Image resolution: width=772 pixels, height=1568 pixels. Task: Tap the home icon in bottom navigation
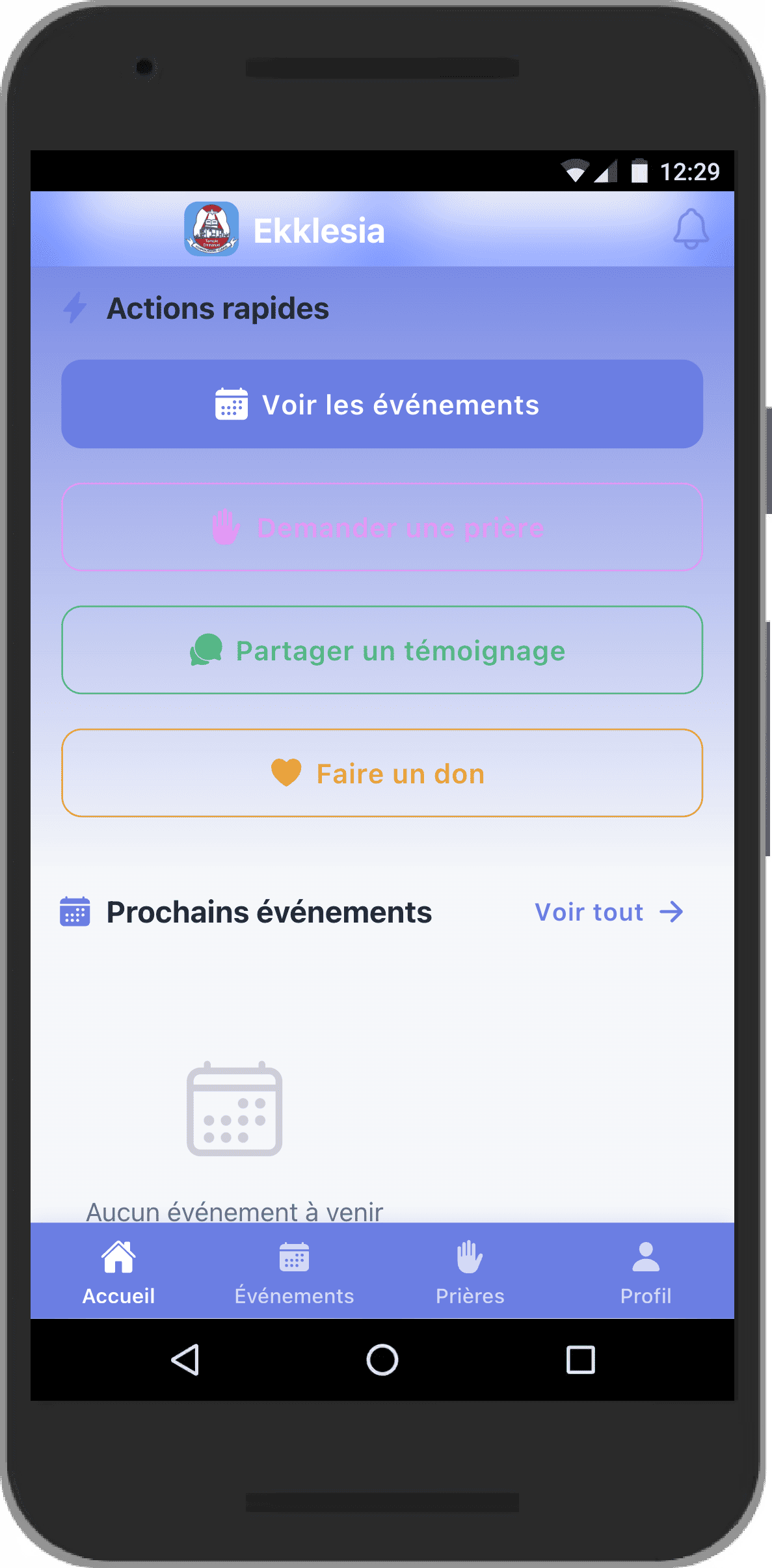(119, 1256)
